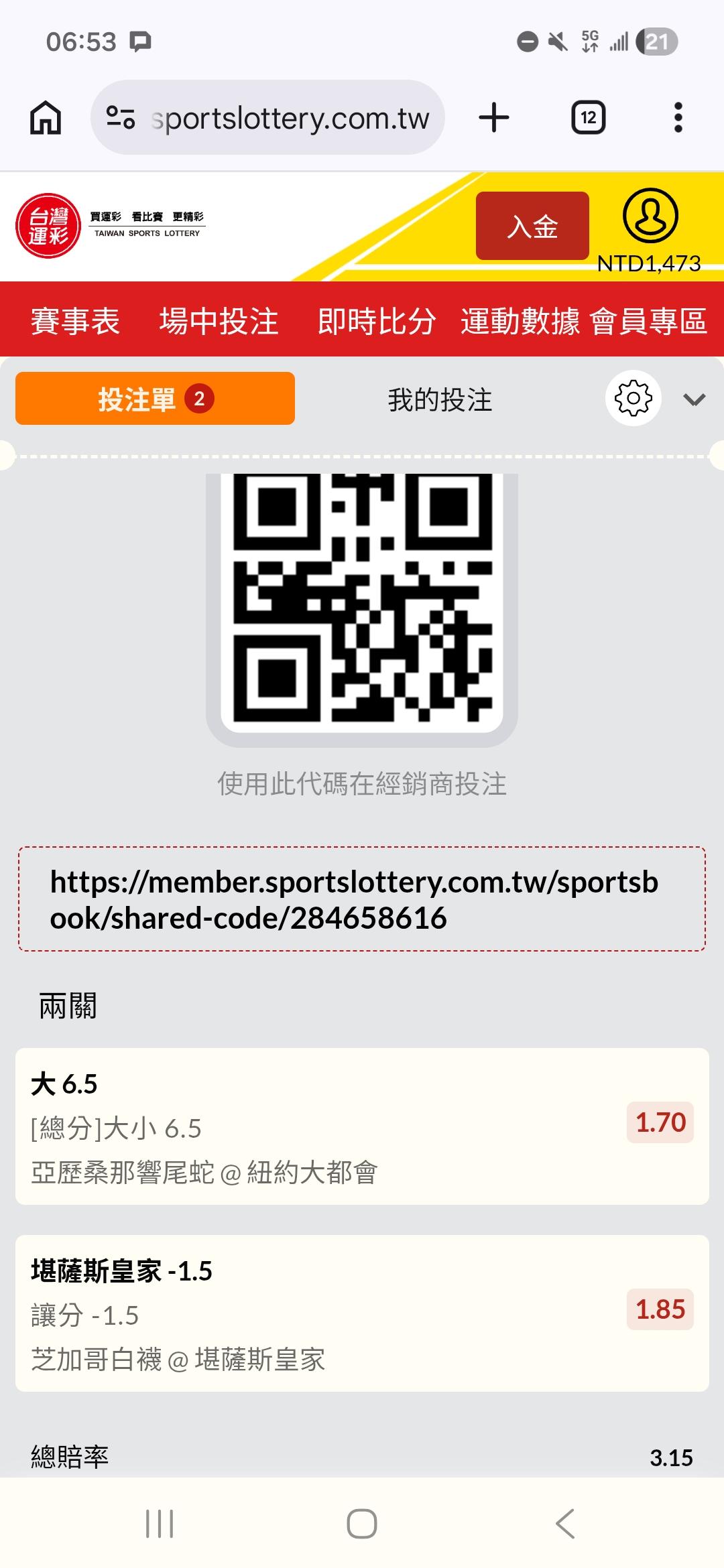Open a new browser tab
Viewport: 724px width, 1568px height.
(494, 118)
